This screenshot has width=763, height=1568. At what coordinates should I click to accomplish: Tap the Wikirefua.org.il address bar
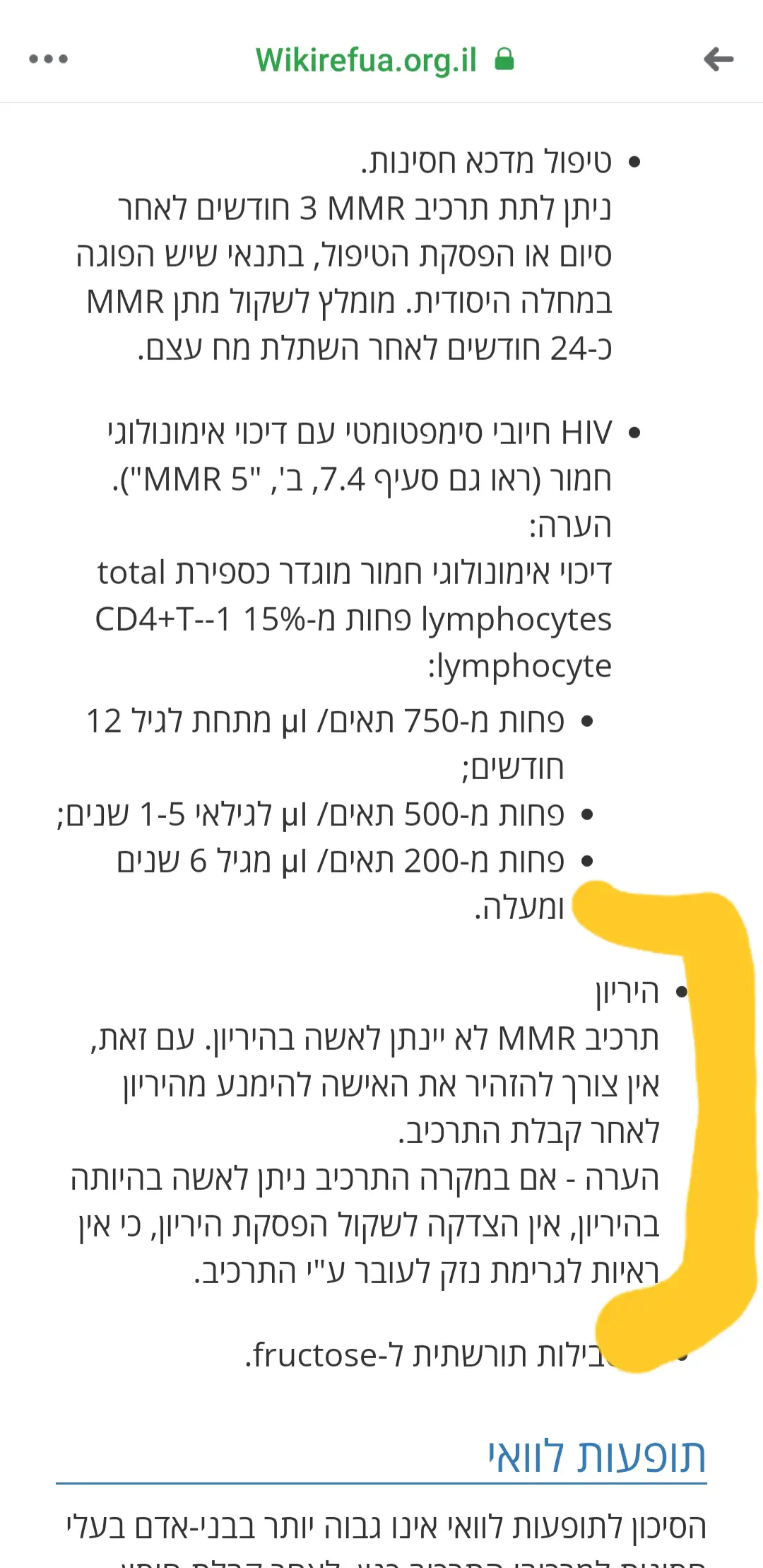[x=367, y=60]
